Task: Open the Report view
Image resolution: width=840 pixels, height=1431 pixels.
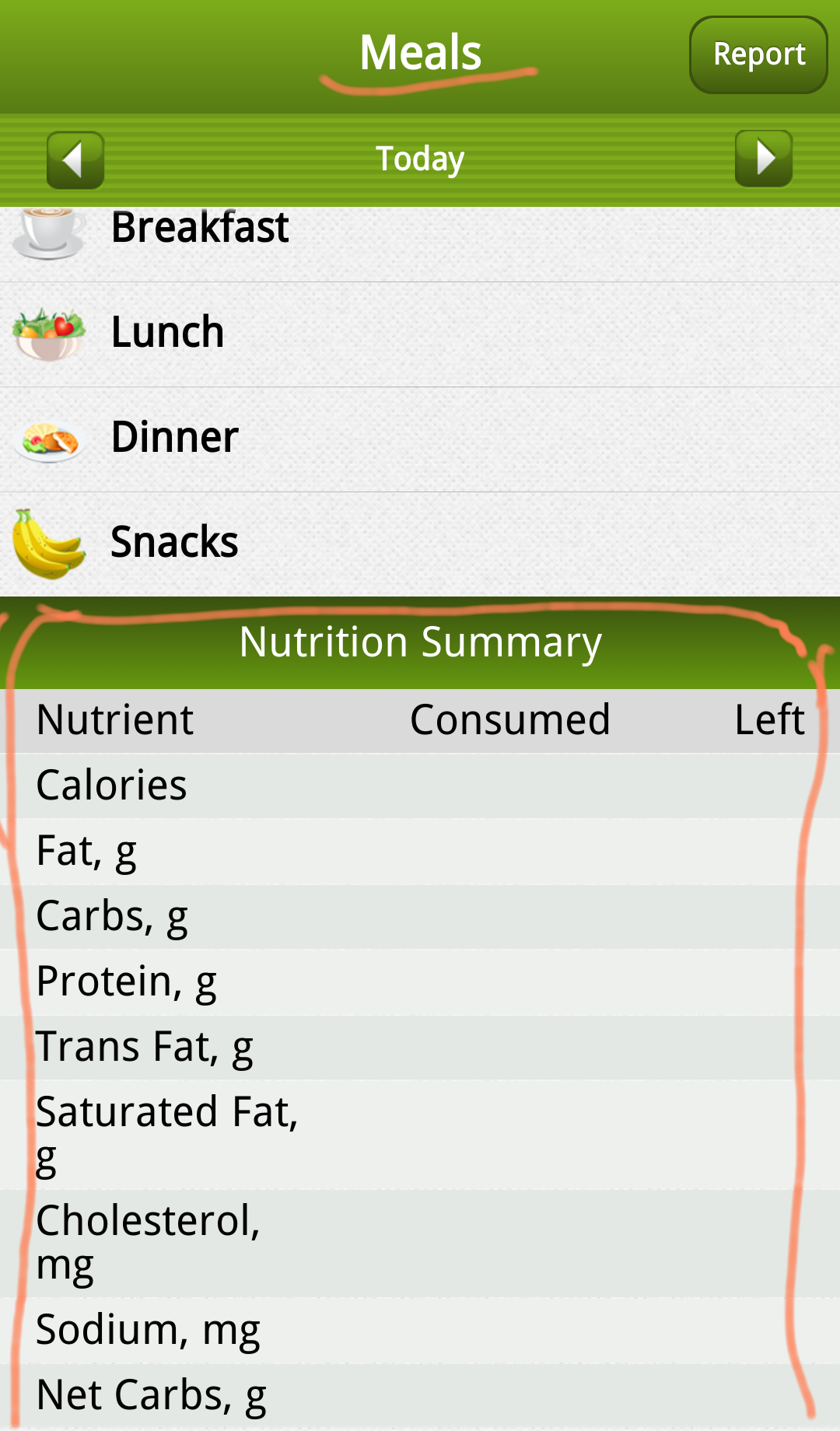Action: 758,54
